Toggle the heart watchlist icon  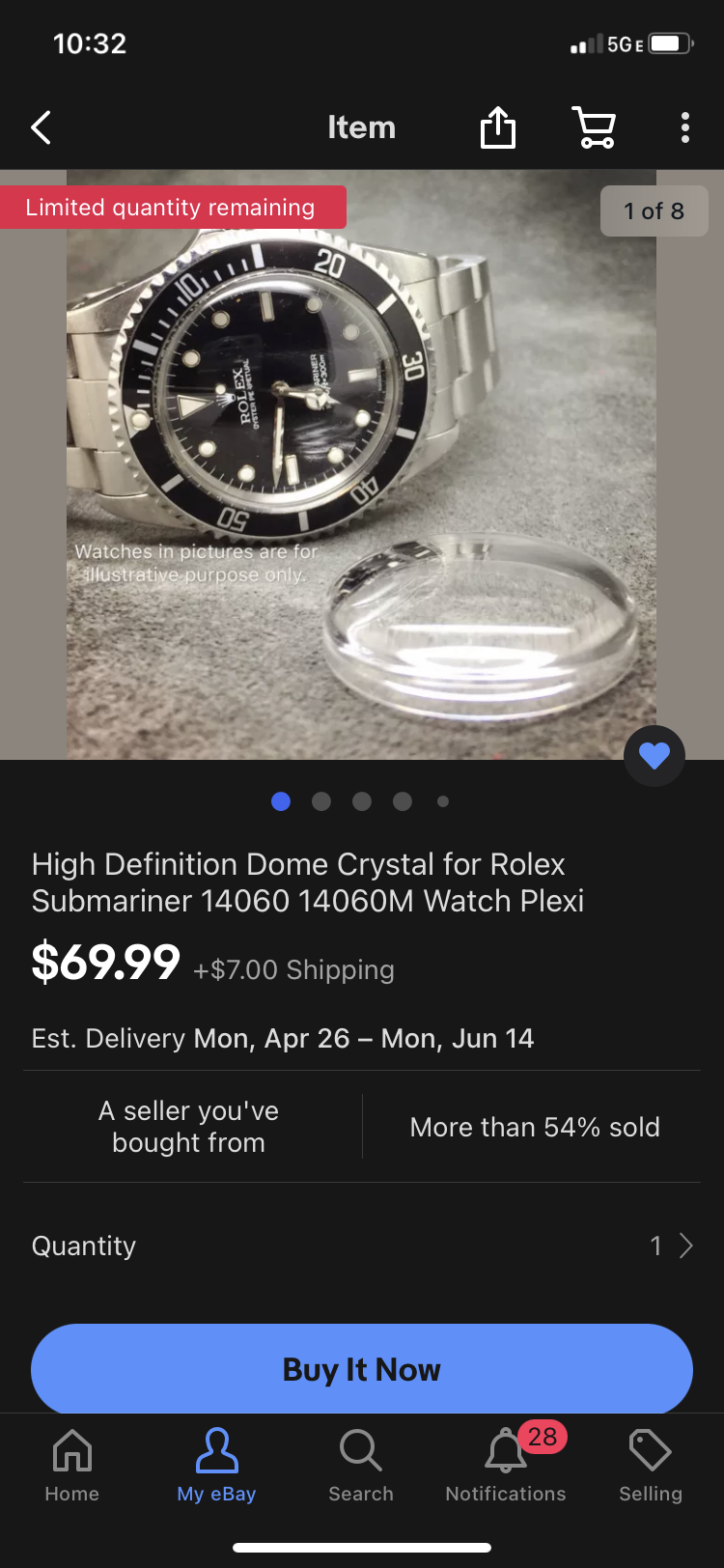654,755
